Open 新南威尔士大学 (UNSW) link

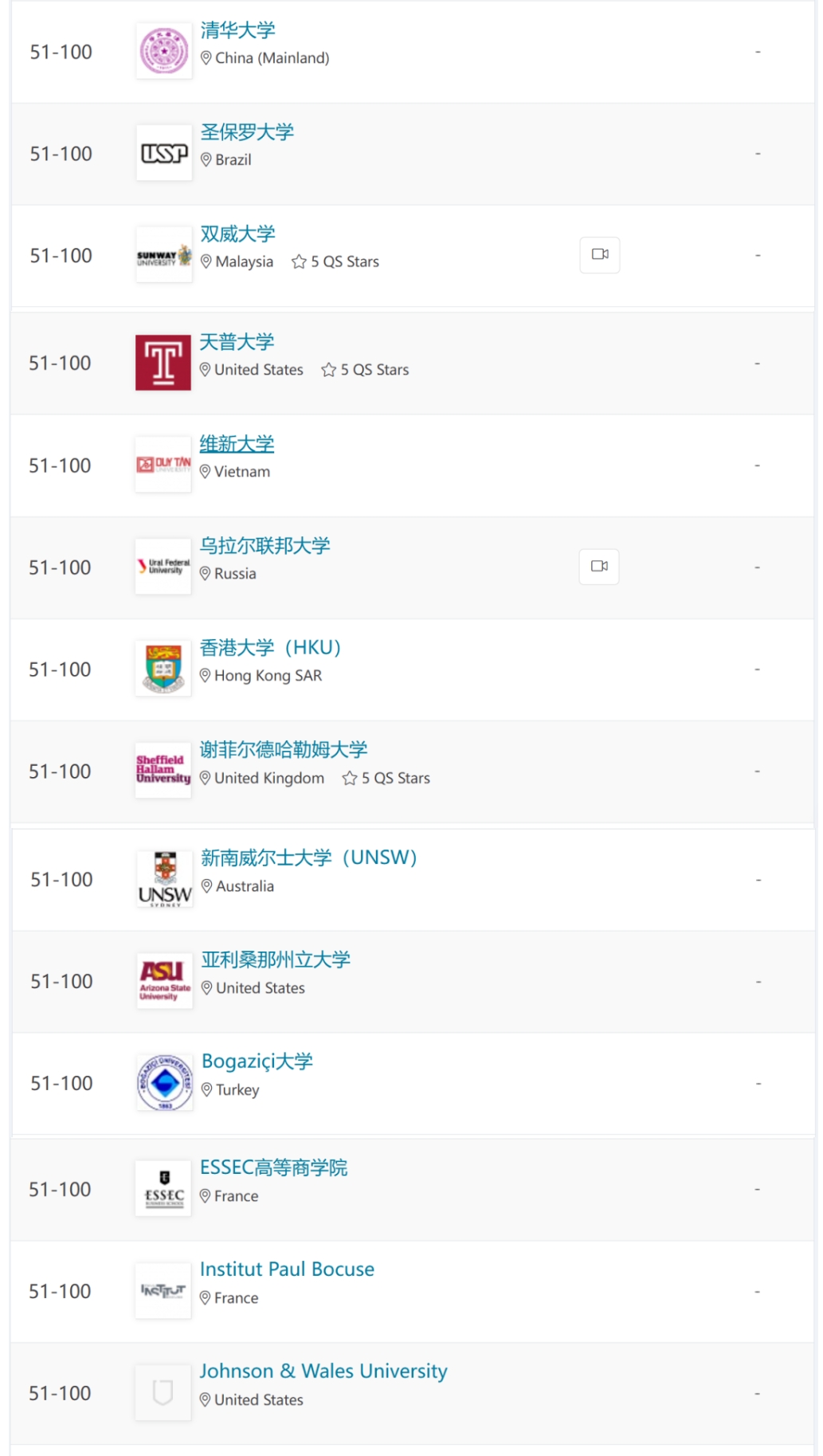(x=308, y=858)
